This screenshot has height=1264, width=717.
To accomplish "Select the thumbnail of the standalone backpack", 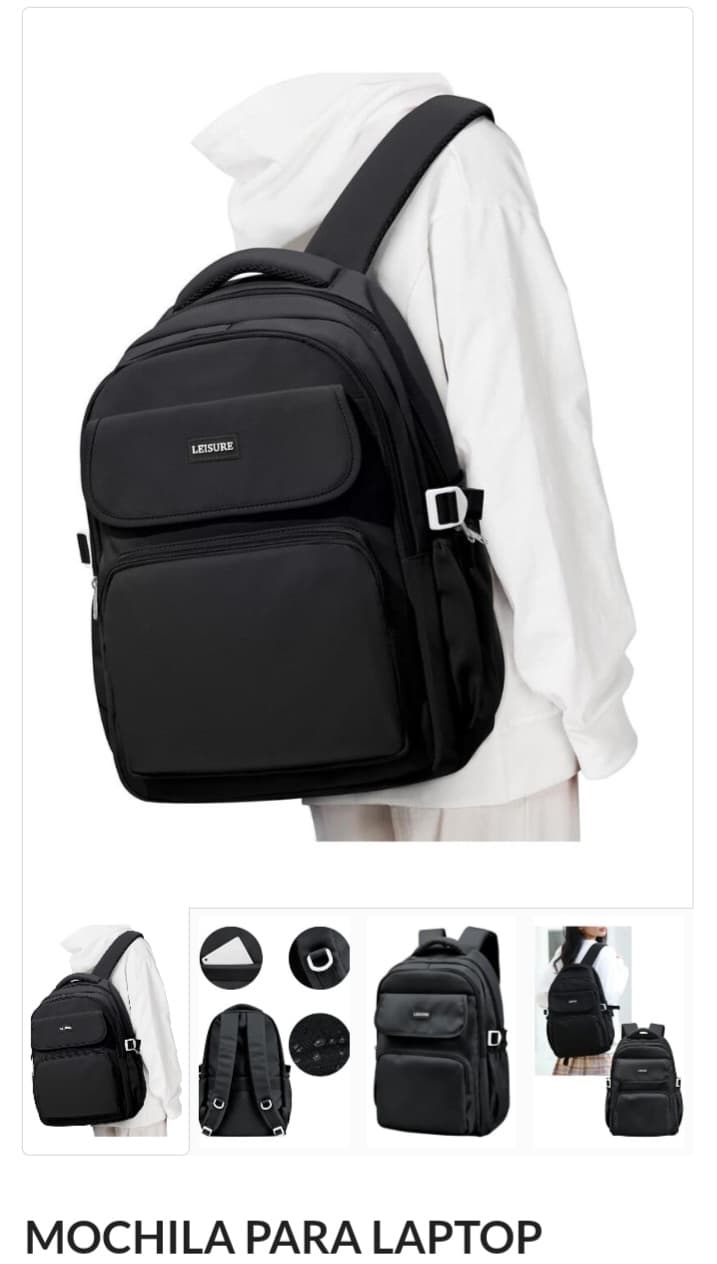I will pos(440,1033).
